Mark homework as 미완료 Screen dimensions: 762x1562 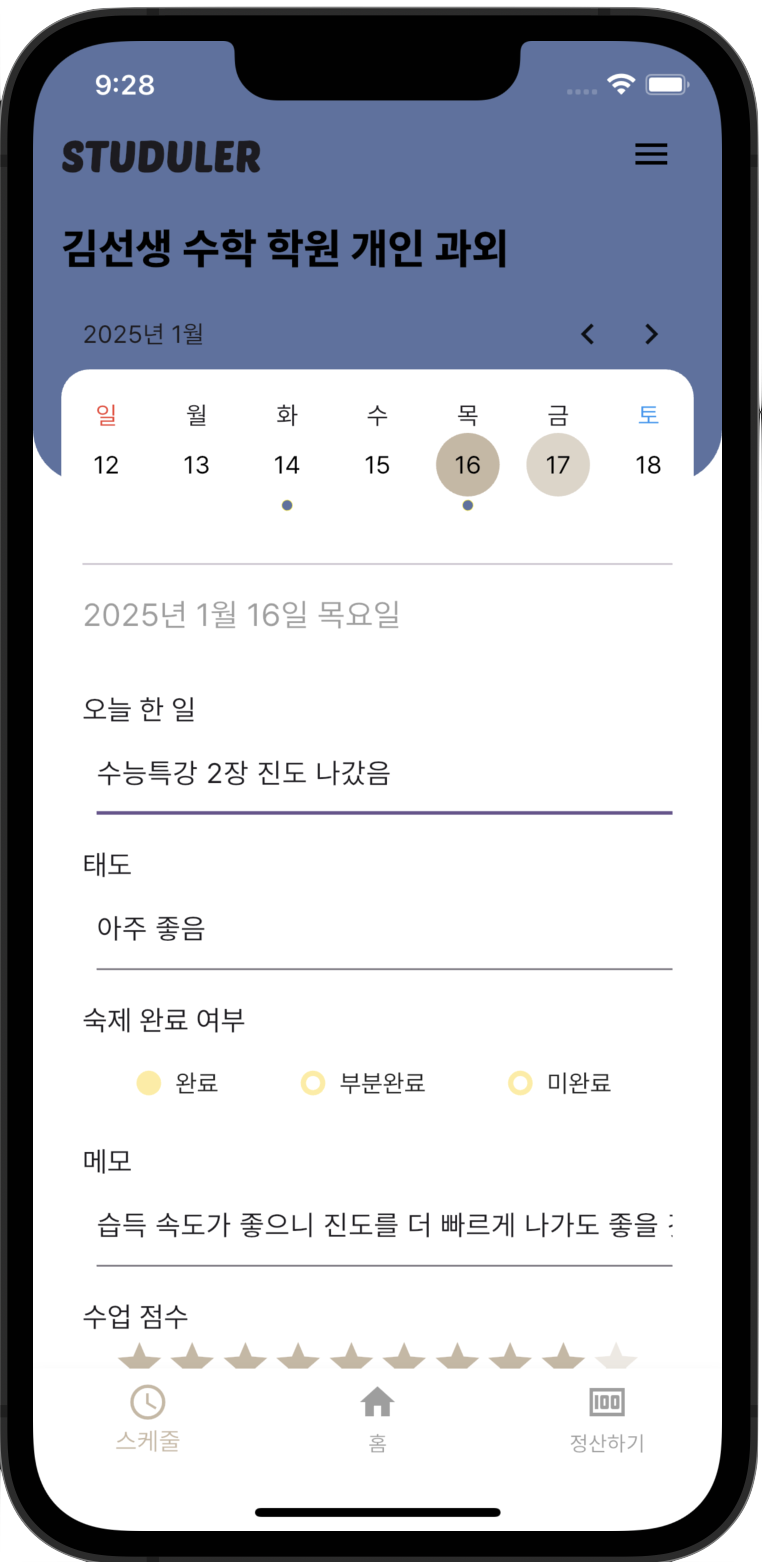520,1083
